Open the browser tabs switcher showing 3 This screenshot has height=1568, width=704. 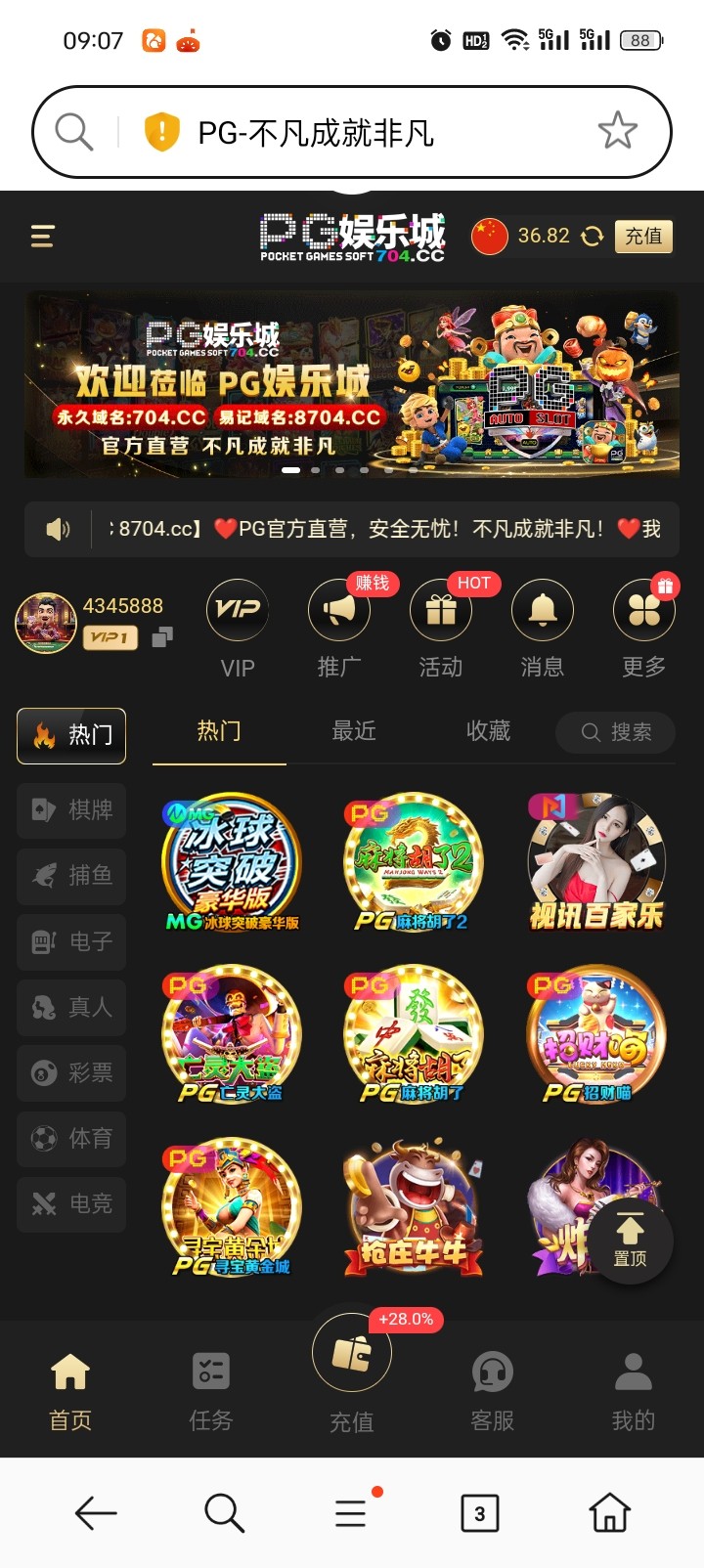click(x=479, y=1512)
